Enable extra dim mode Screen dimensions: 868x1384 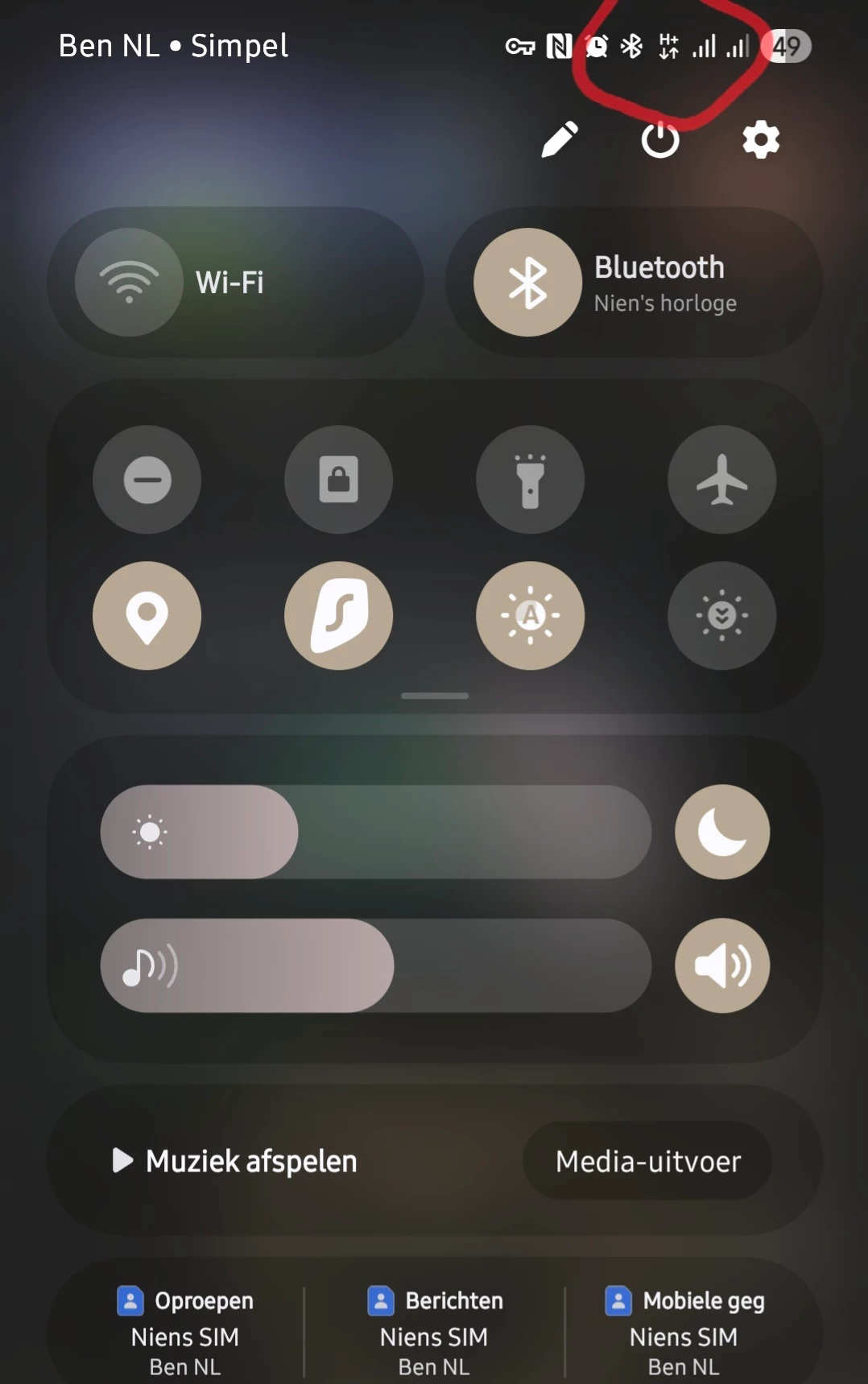(722, 616)
